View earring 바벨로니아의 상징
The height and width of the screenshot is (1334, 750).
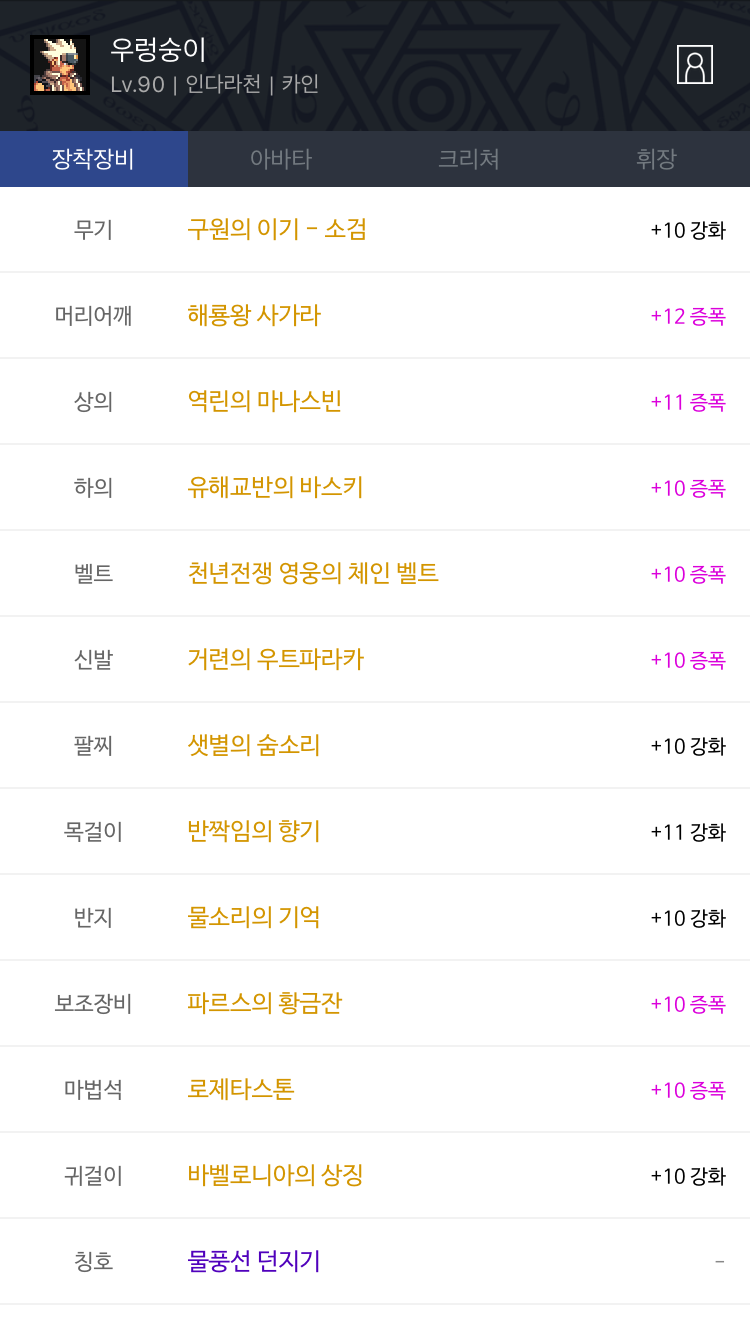click(x=275, y=1176)
